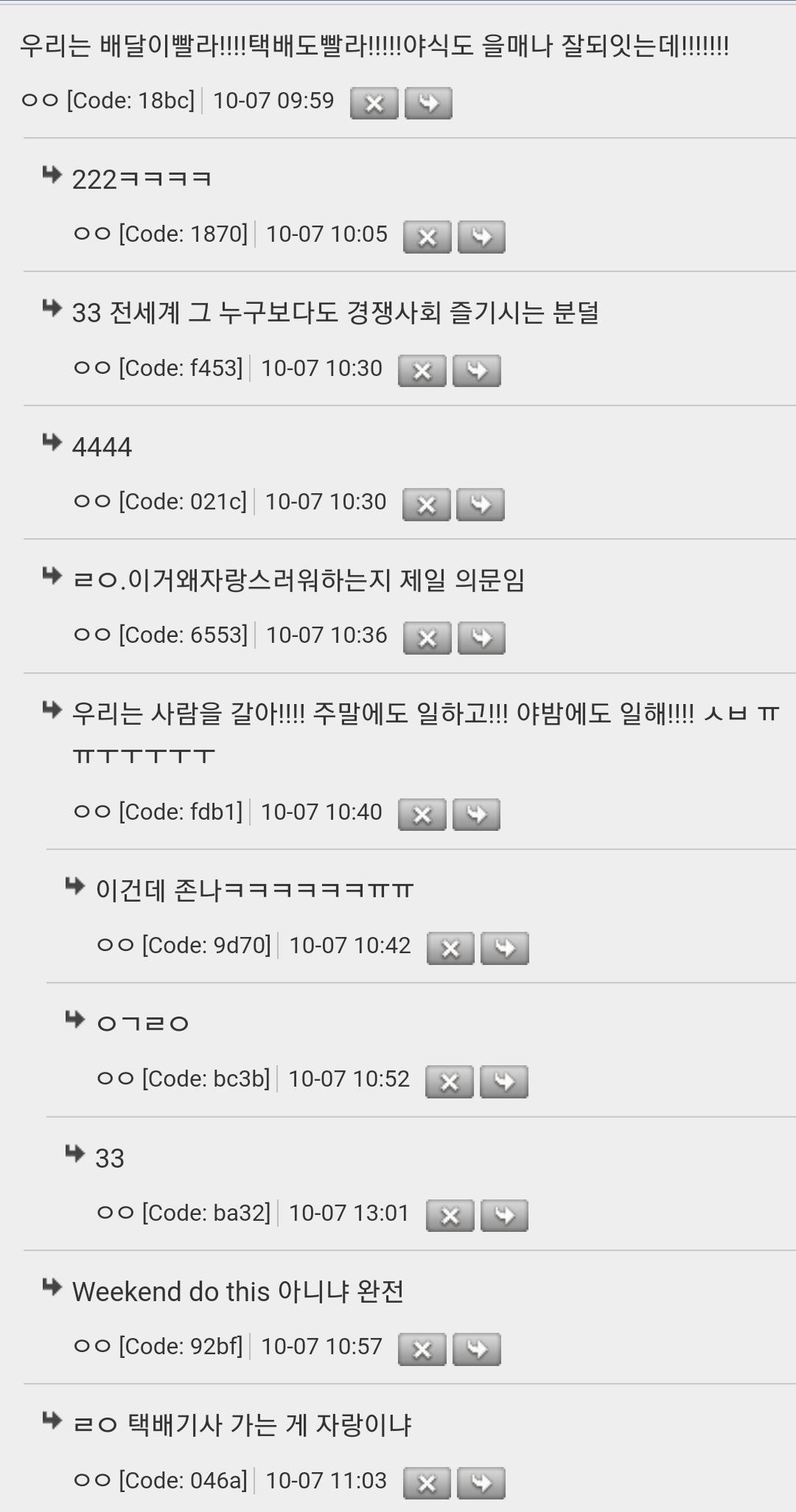Reply to the comment with Code 18bc

(428, 103)
